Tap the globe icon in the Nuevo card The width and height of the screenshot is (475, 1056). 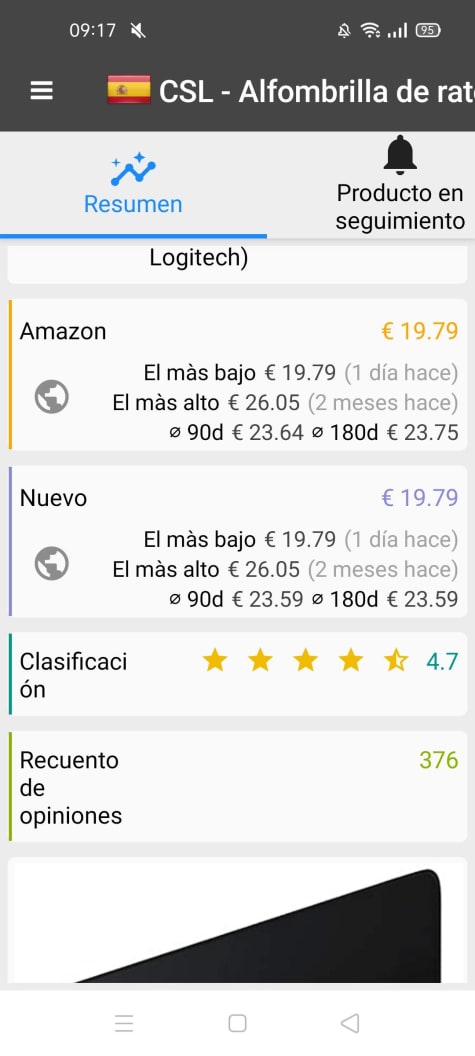[x=52, y=564]
